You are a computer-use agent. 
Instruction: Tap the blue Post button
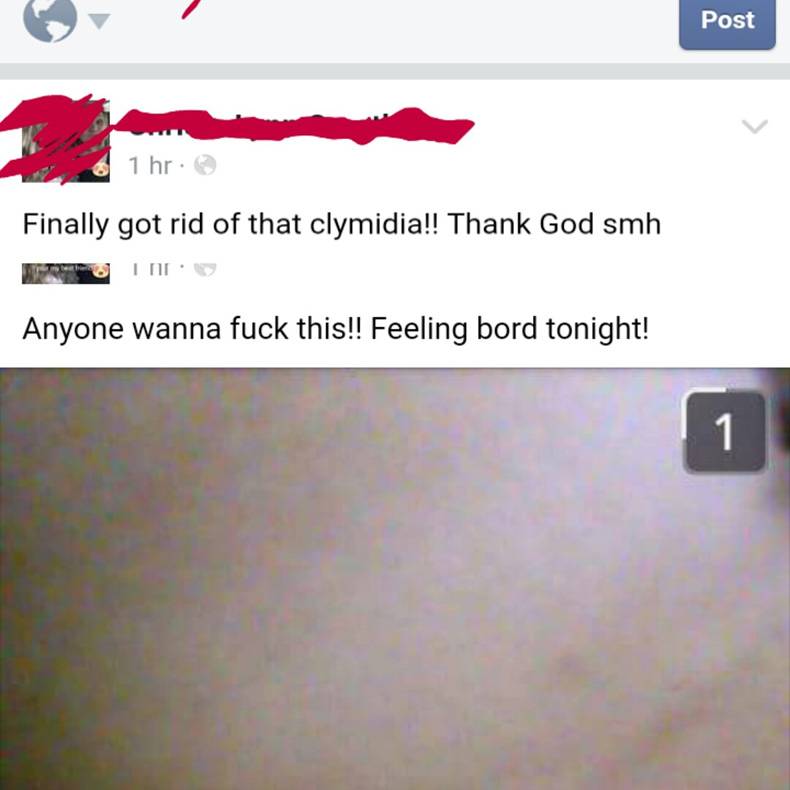727,21
